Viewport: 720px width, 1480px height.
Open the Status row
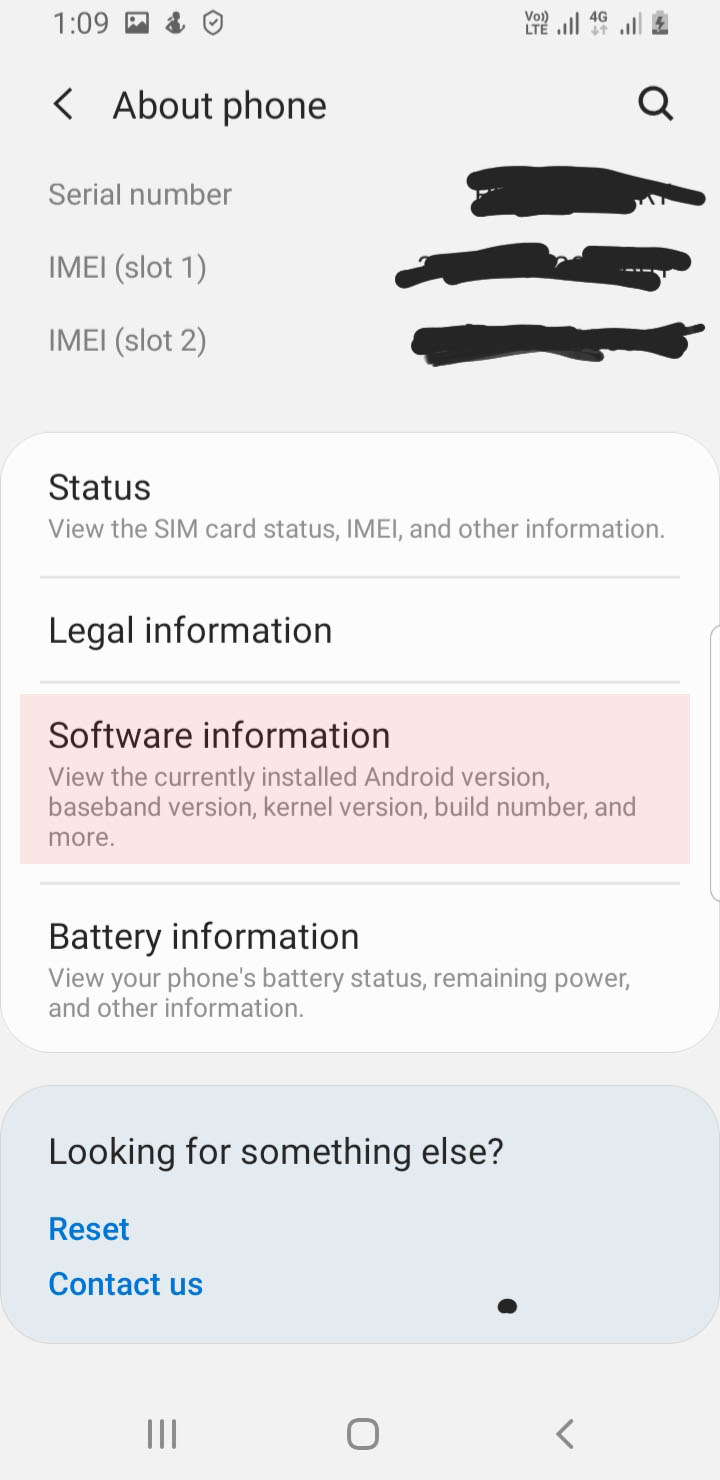pyautogui.click(x=358, y=507)
